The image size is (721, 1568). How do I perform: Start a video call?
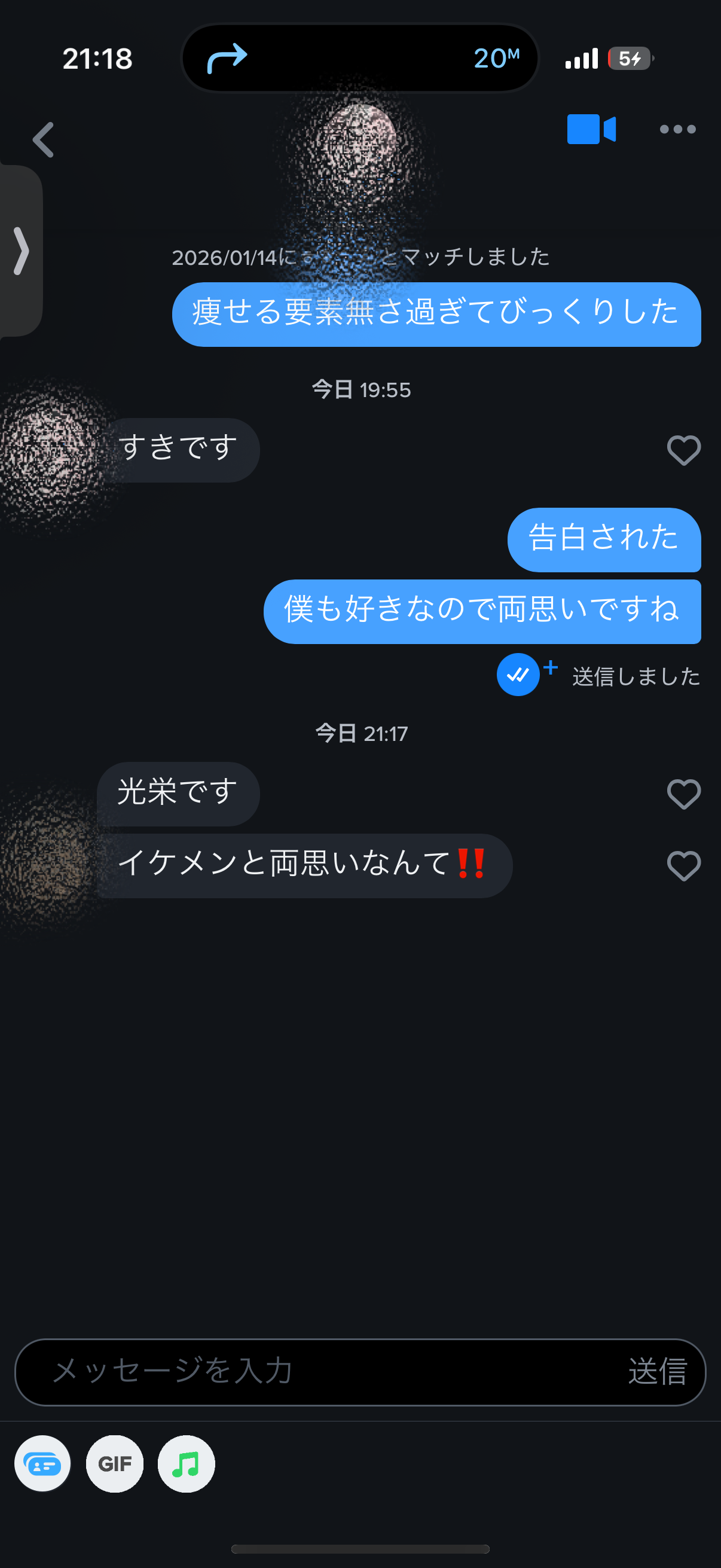click(591, 129)
